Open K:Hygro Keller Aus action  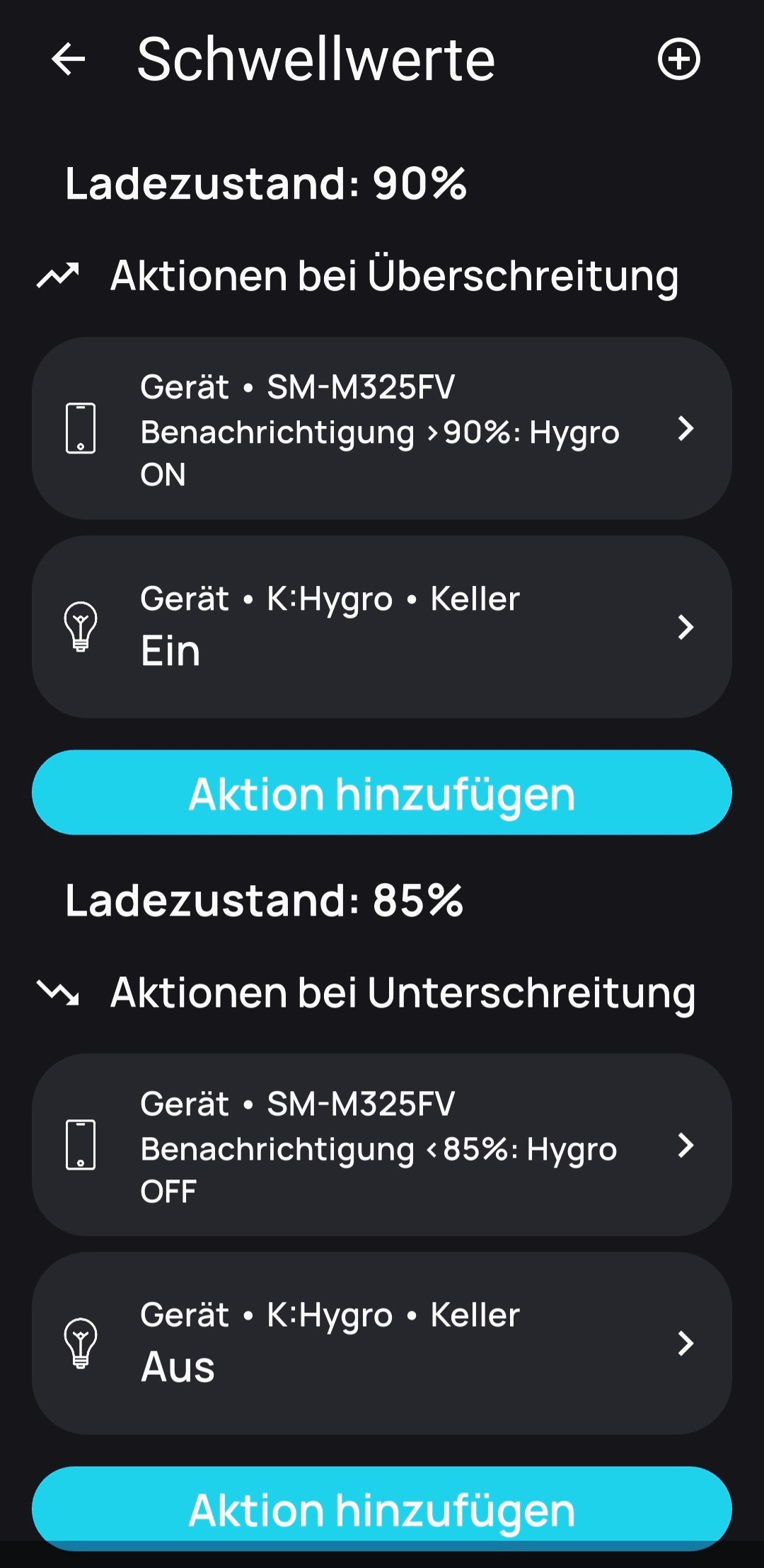pos(382,1343)
